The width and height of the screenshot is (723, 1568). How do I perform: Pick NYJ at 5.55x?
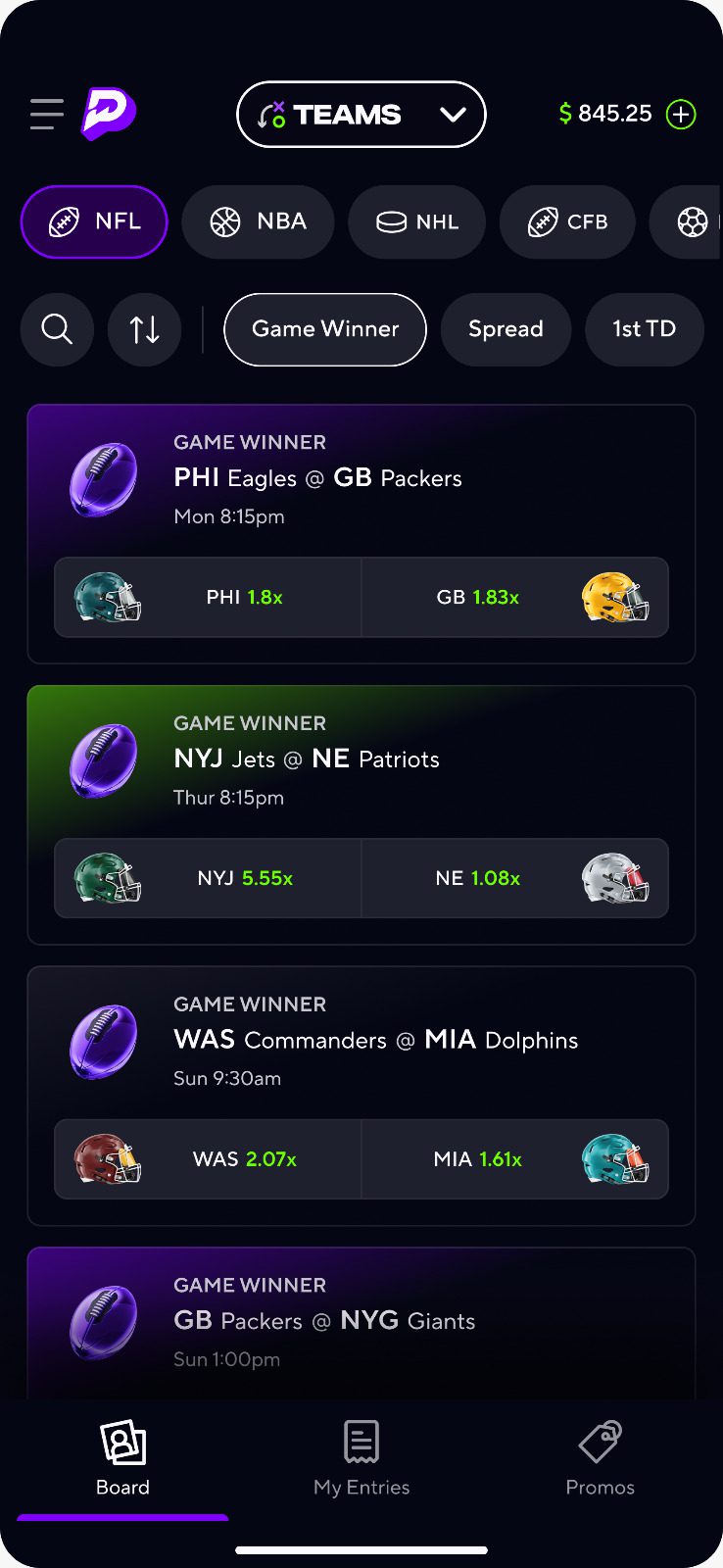coord(208,879)
